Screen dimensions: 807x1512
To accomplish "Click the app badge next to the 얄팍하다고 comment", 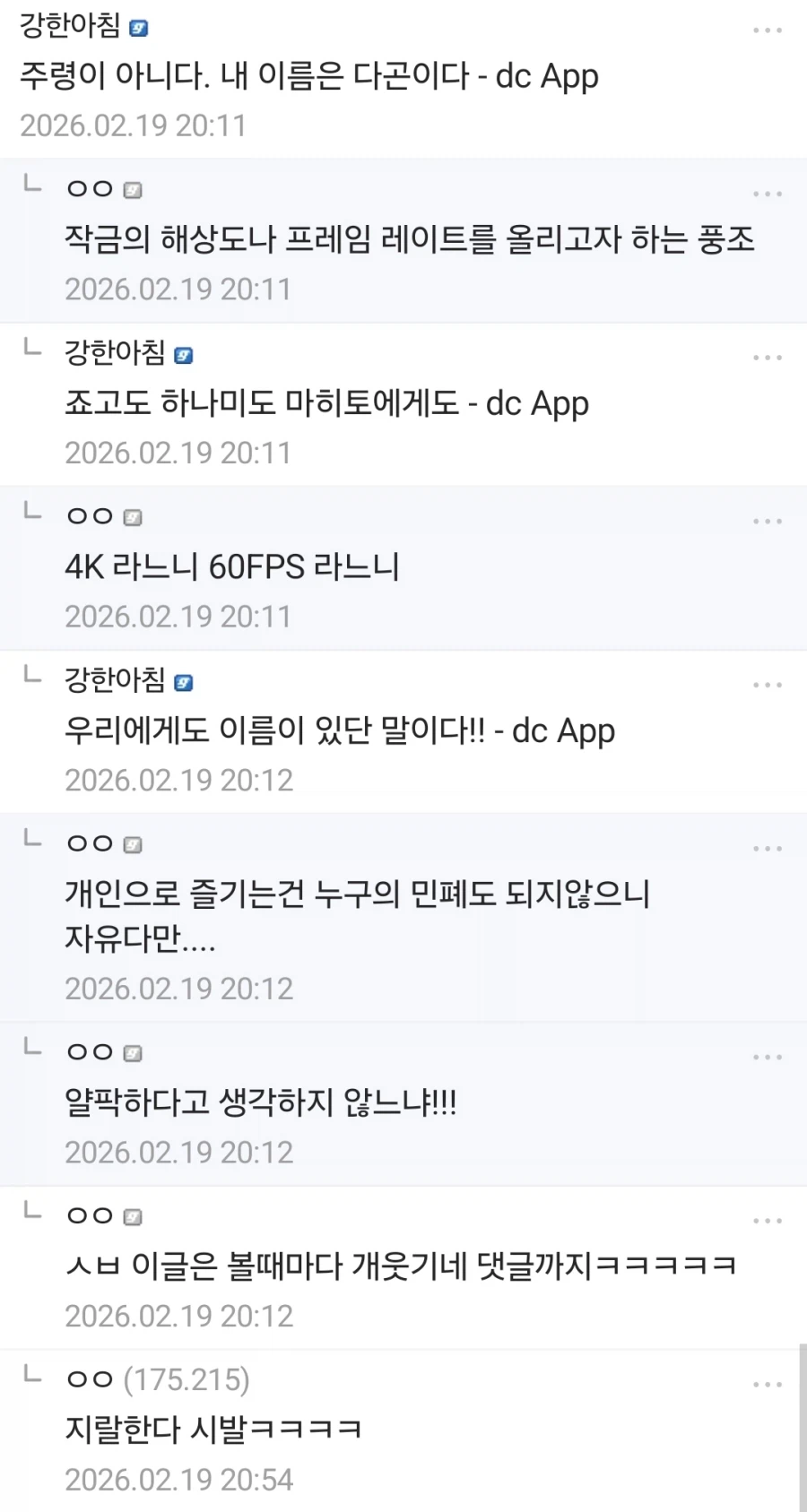I will pos(134,1053).
